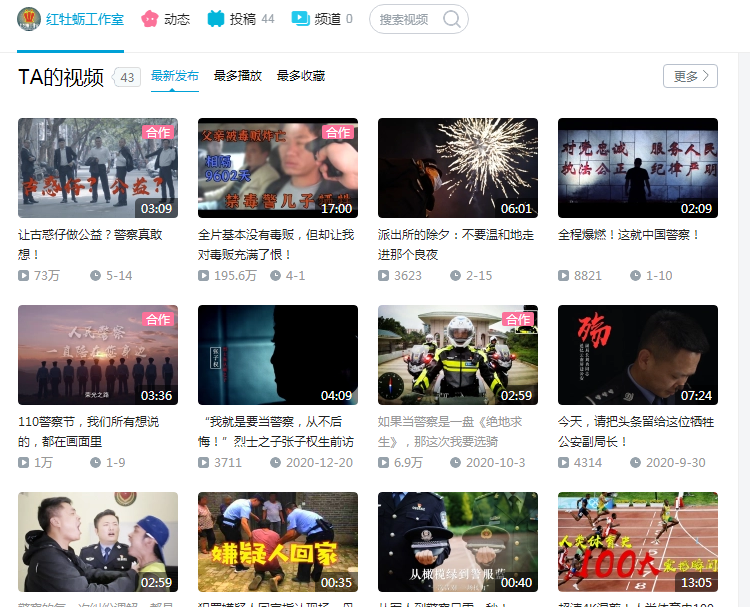This screenshot has height=607, width=750.
Task: Open video 全程爆燃！这就中国警察！
Action: (x=638, y=168)
